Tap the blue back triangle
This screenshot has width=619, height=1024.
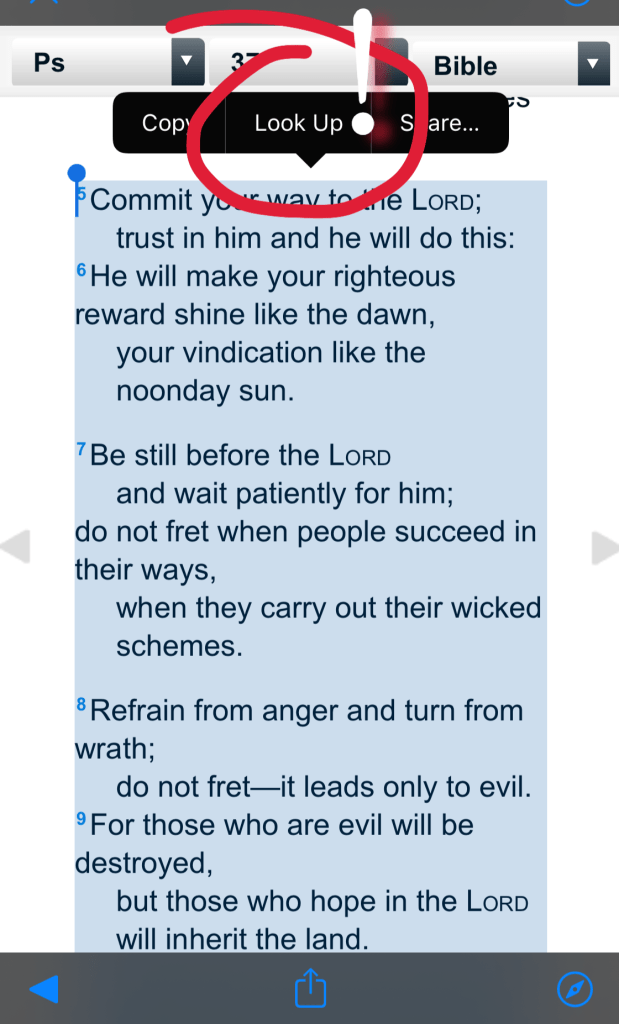43,989
